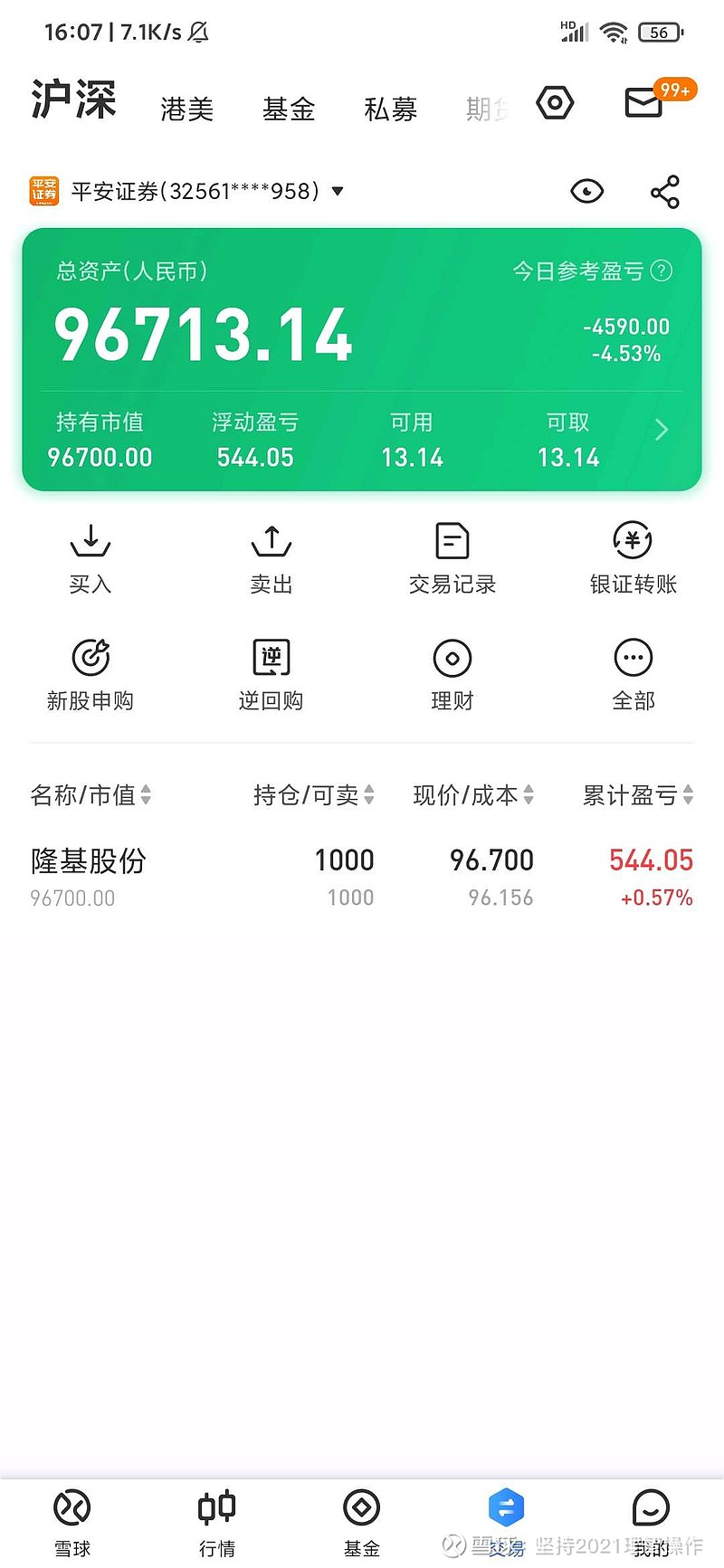Image resolution: width=724 pixels, height=1568 pixels.
Task: Open 逆回购
Action: (271, 675)
